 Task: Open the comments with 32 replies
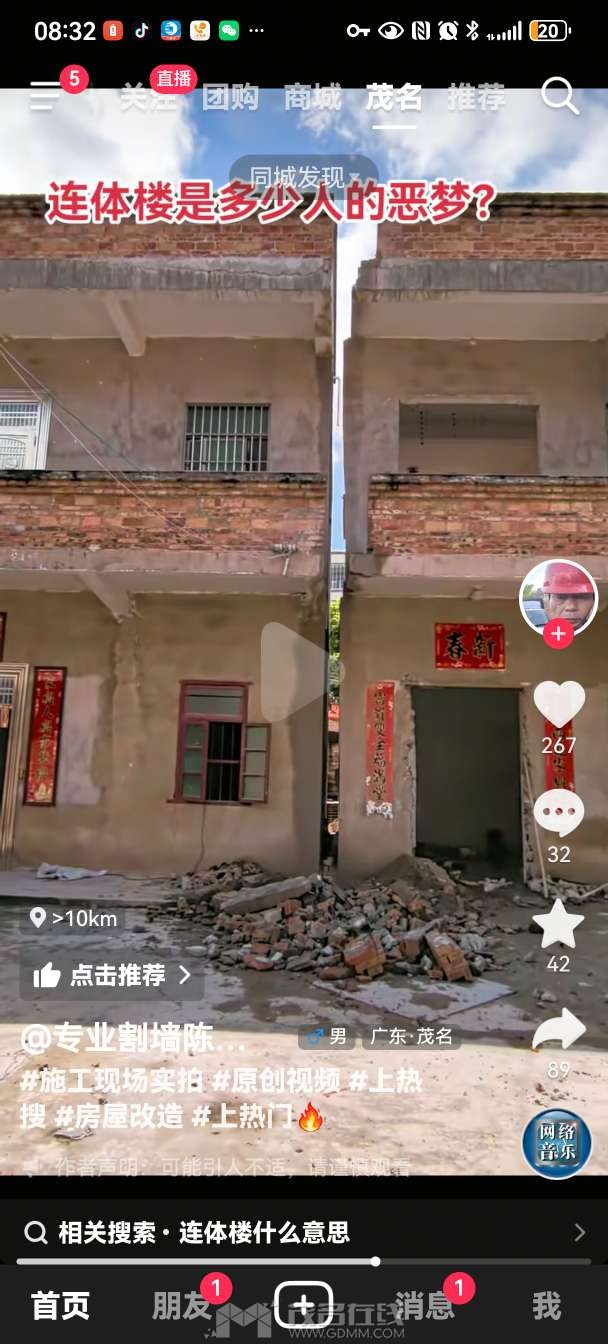click(558, 813)
